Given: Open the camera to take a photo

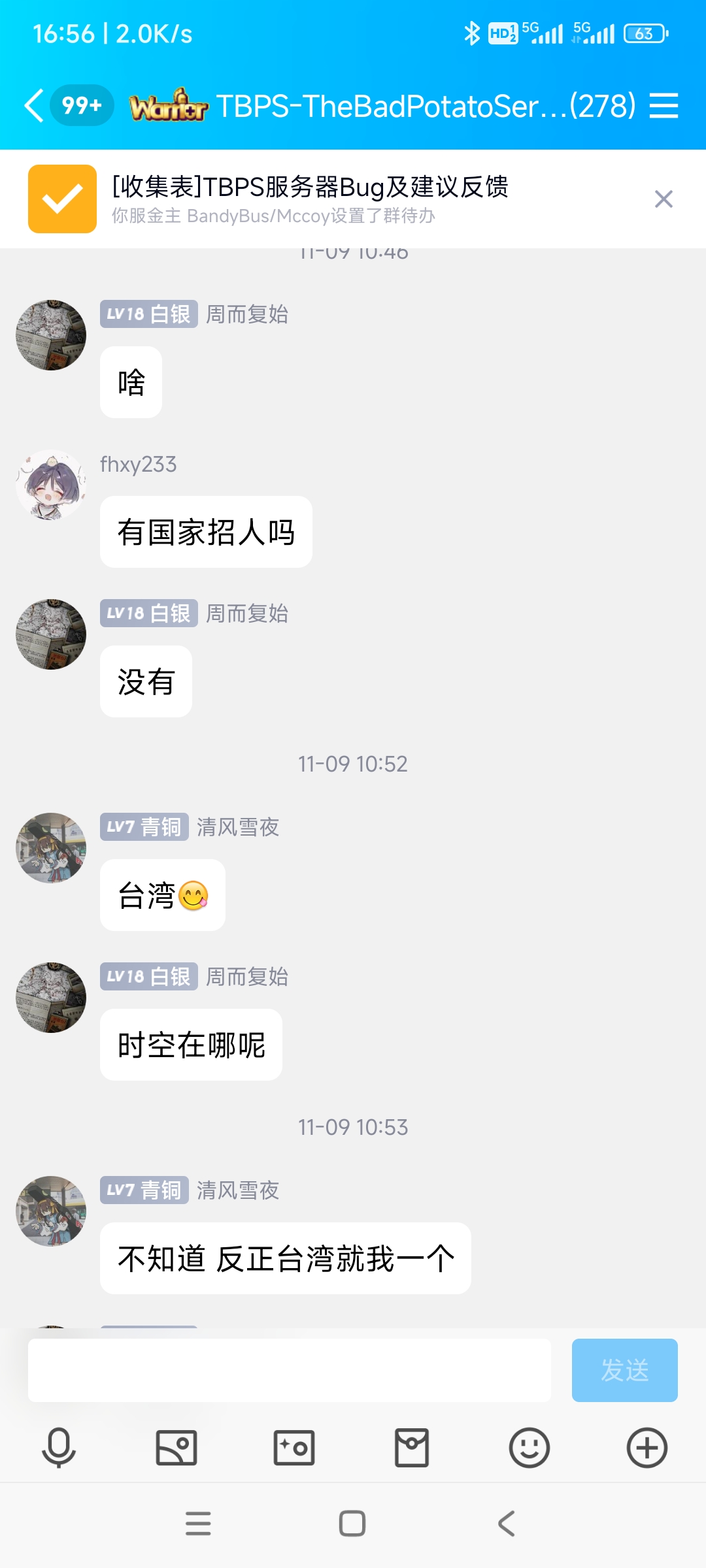Looking at the screenshot, I should [x=294, y=1448].
